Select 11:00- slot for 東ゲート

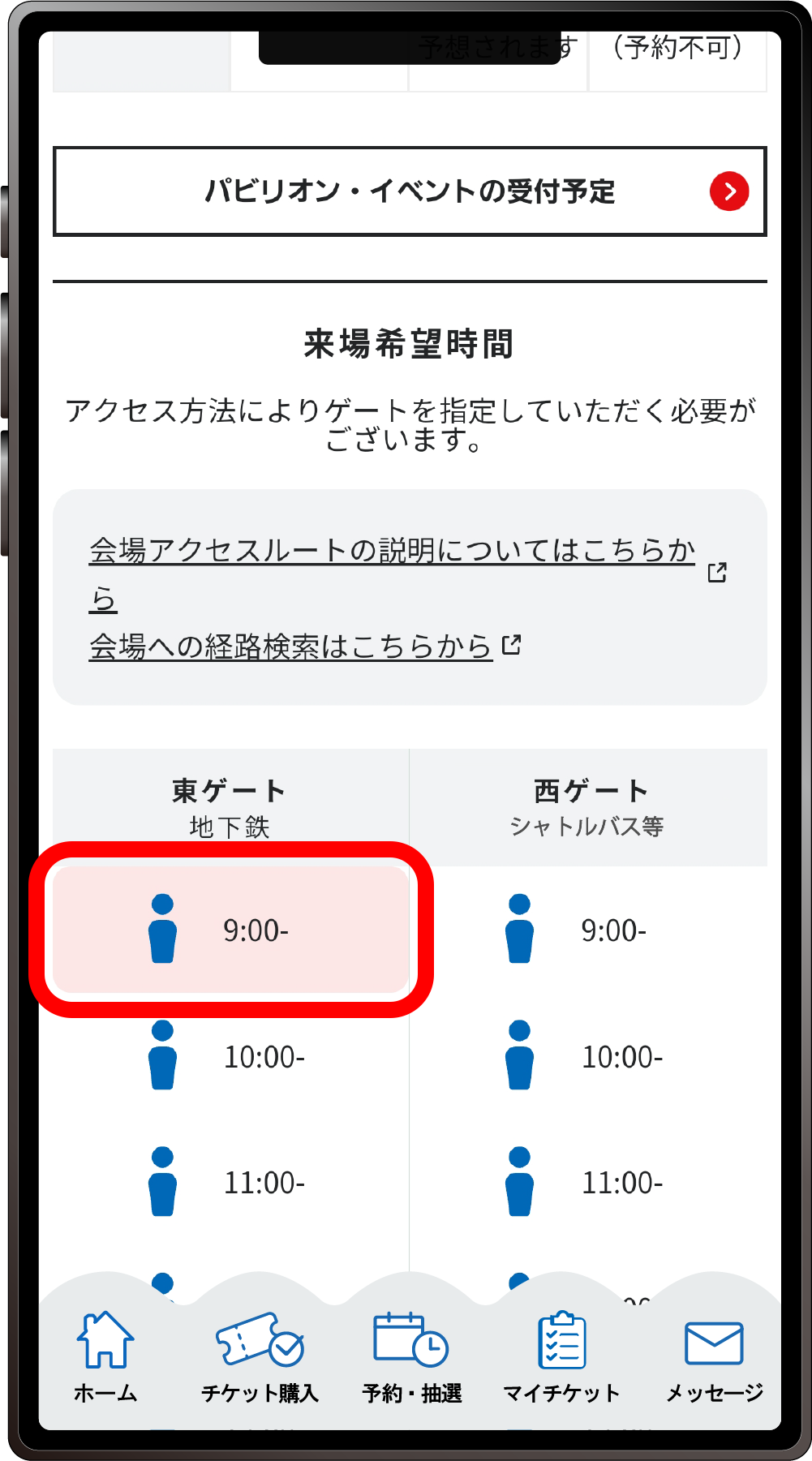tap(231, 1183)
